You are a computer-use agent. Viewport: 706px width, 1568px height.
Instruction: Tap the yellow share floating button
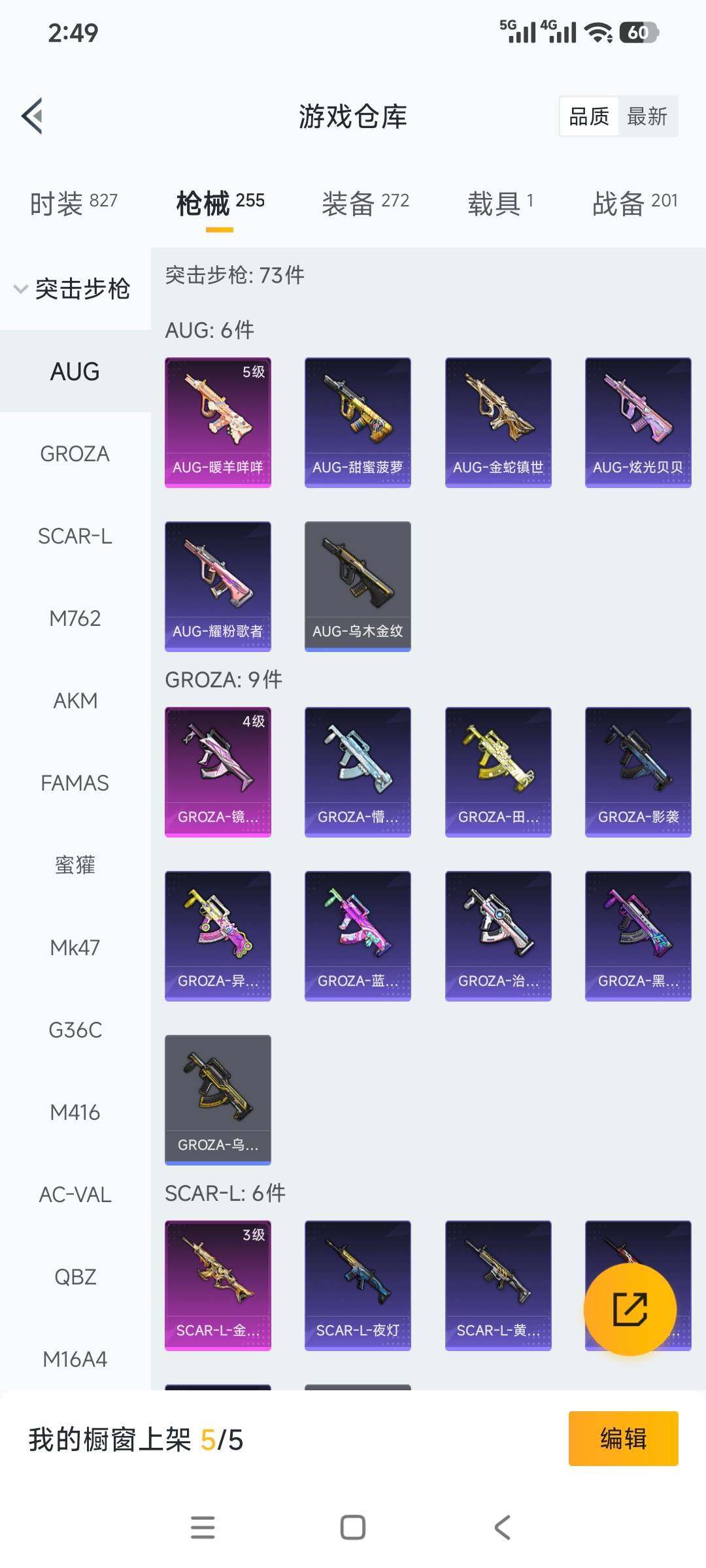click(x=630, y=1309)
